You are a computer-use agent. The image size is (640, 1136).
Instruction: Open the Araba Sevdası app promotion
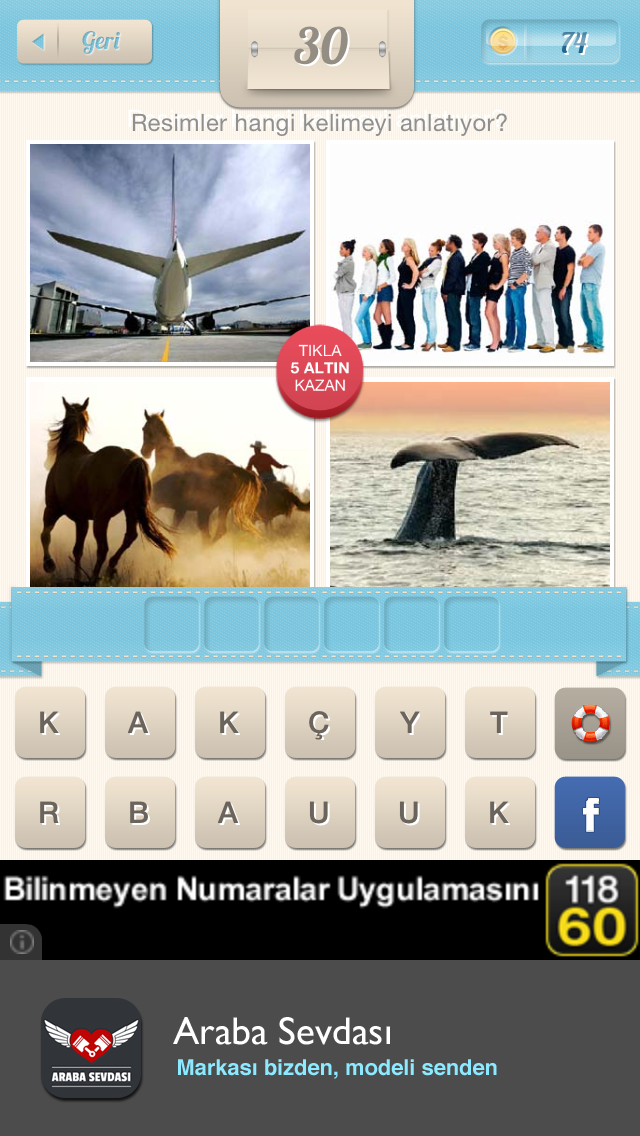point(320,1048)
